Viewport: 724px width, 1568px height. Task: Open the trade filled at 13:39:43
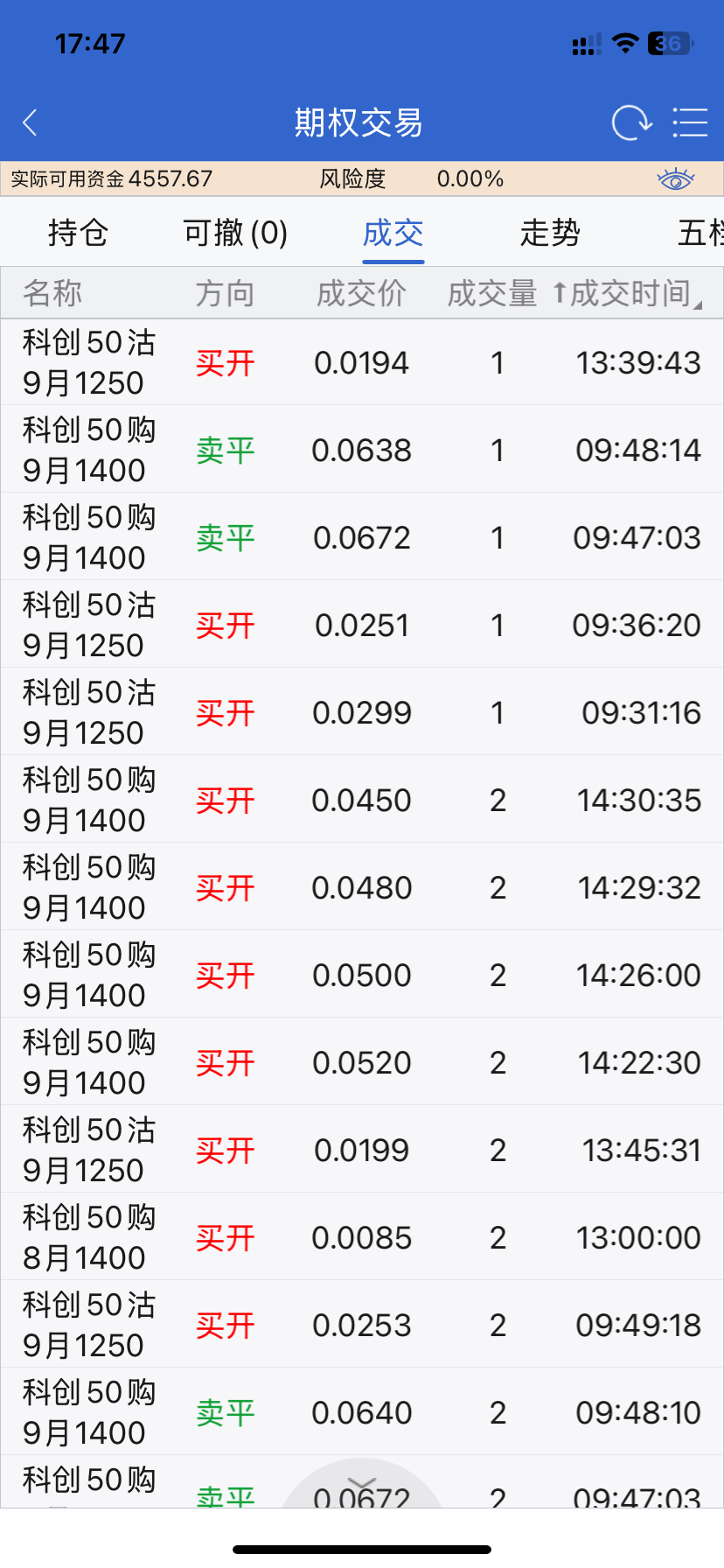pos(362,362)
